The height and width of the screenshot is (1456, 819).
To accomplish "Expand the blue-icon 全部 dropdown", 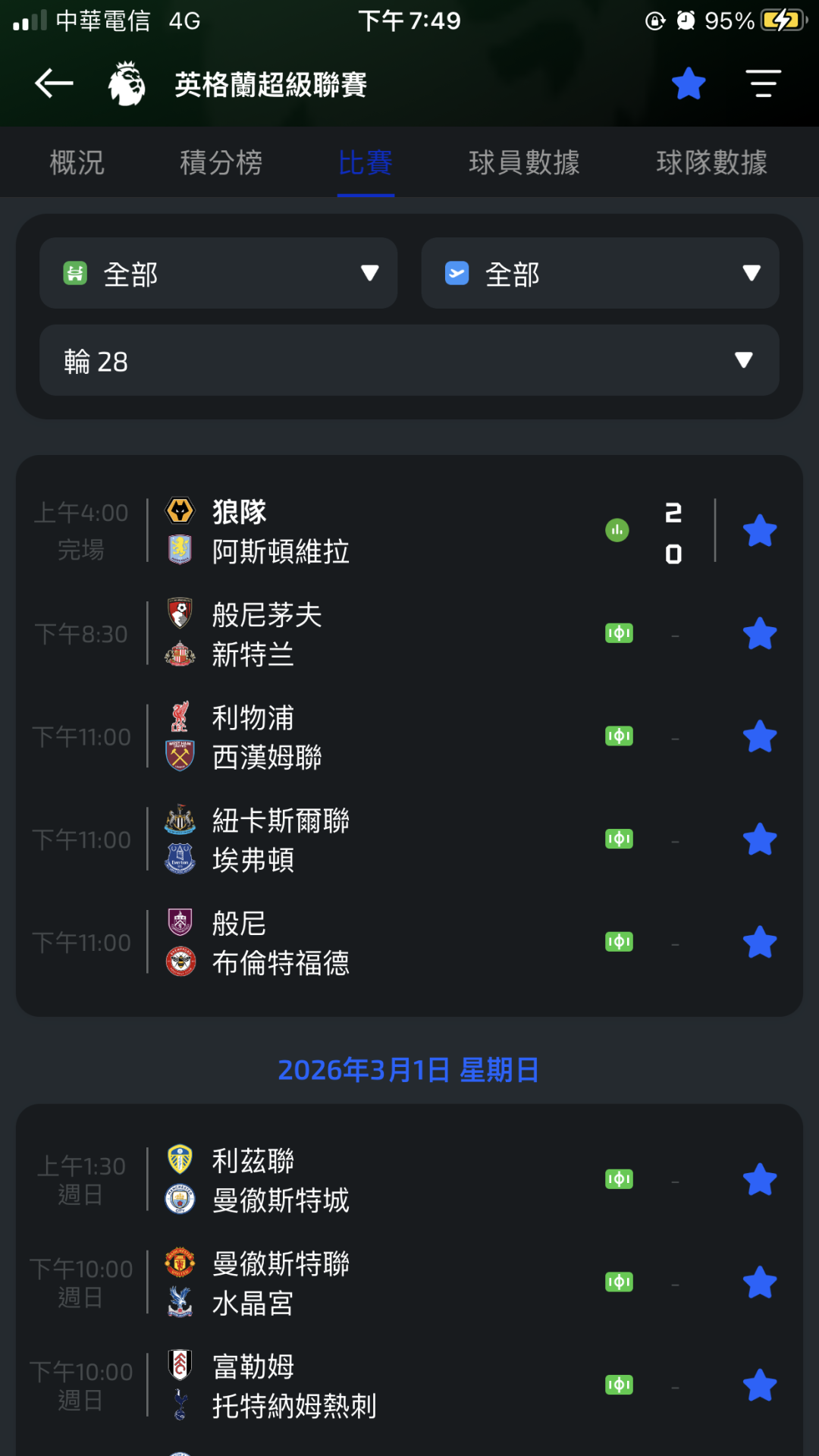I will click(600, 273).
